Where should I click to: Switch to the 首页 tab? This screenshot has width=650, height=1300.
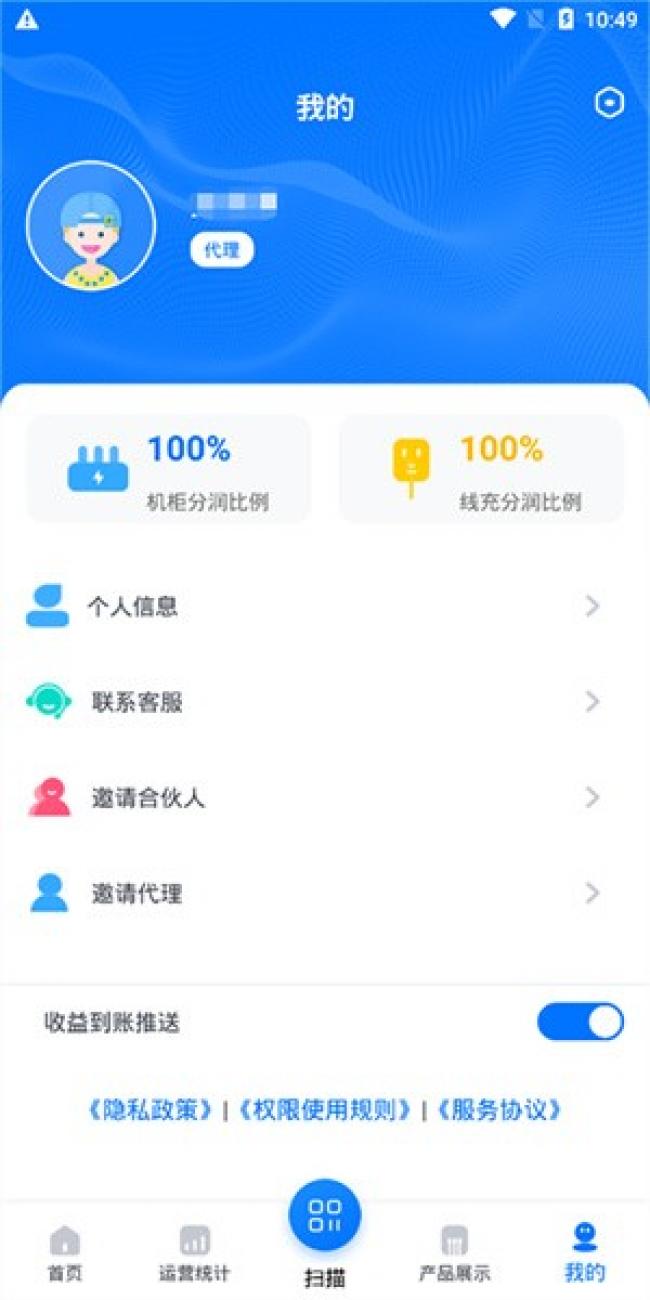(x=65, y=1253)
